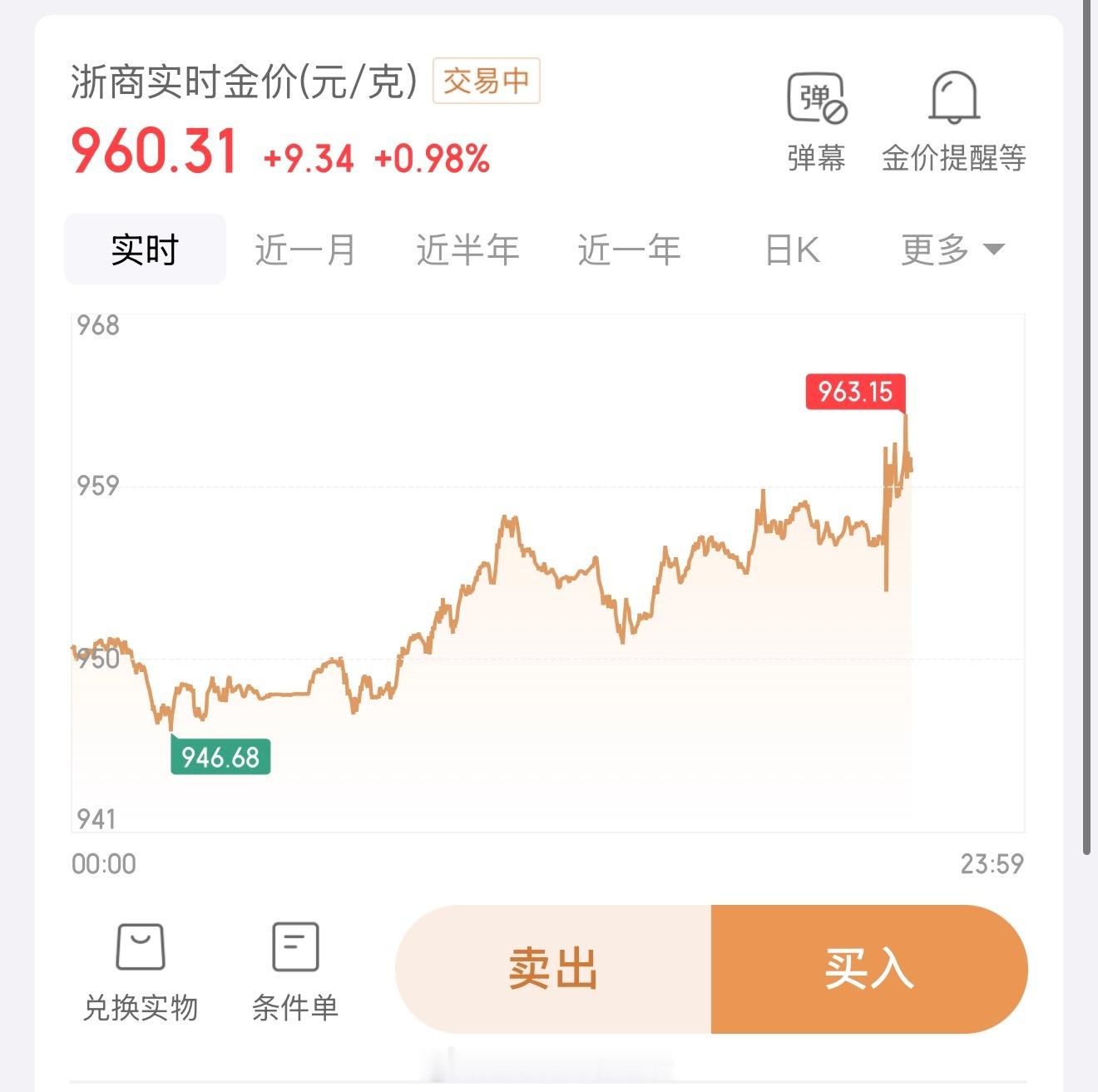This screenshot has width=1098, height=1092.
Task: Expand the 更多 dropdown
Action: 953,250
